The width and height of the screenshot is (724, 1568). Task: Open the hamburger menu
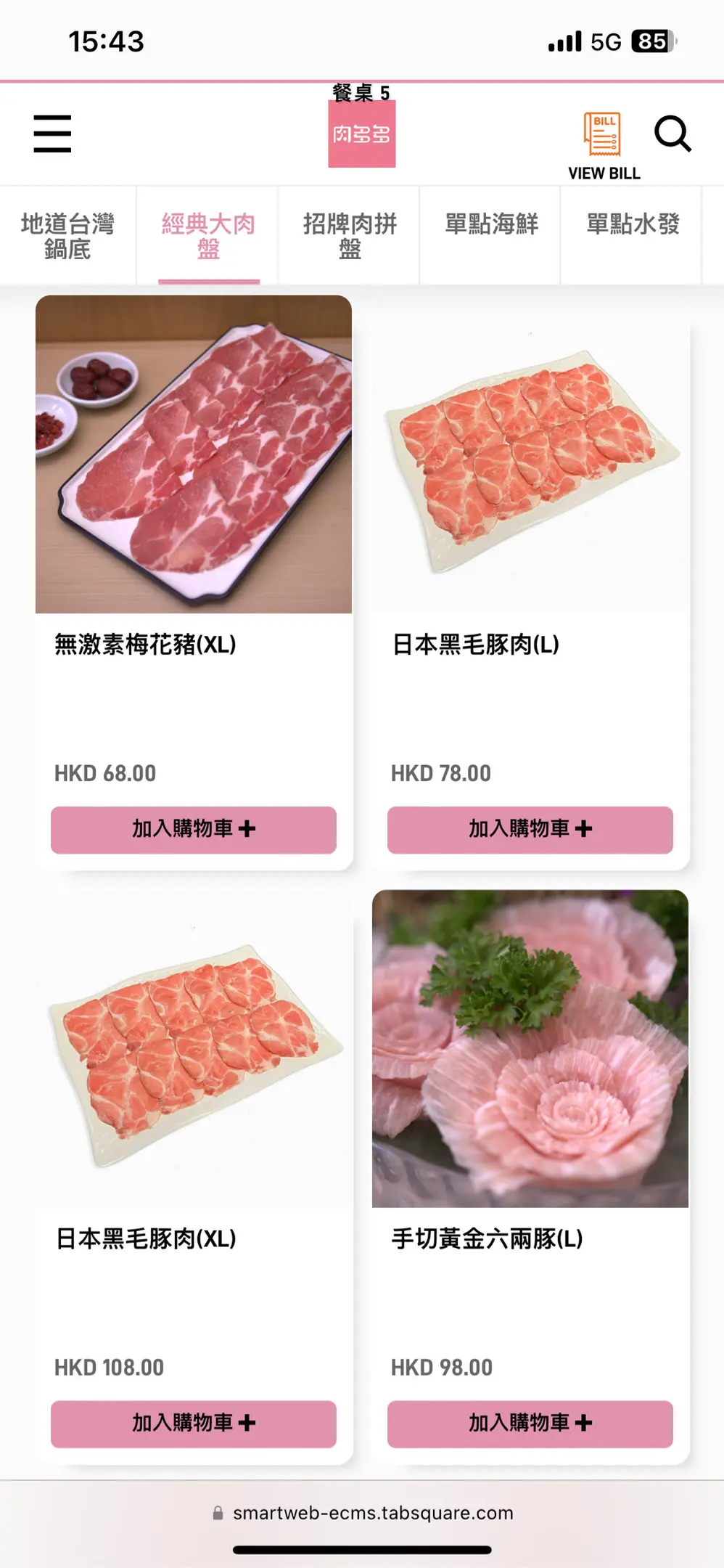coord(52,134)
